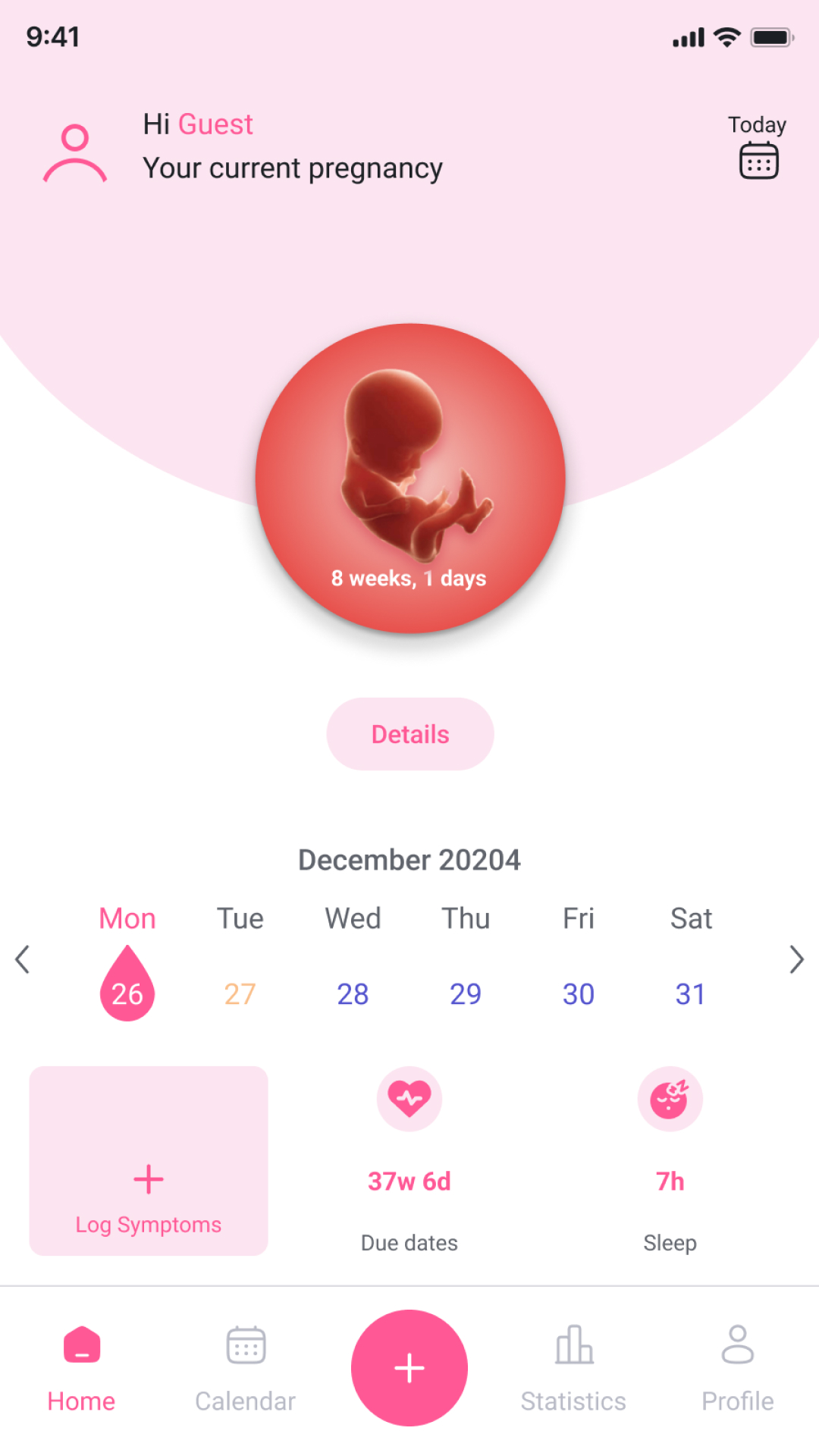Tap the Details button
Viewport: 819px width, 1456px height.
(x=410, y=734)
